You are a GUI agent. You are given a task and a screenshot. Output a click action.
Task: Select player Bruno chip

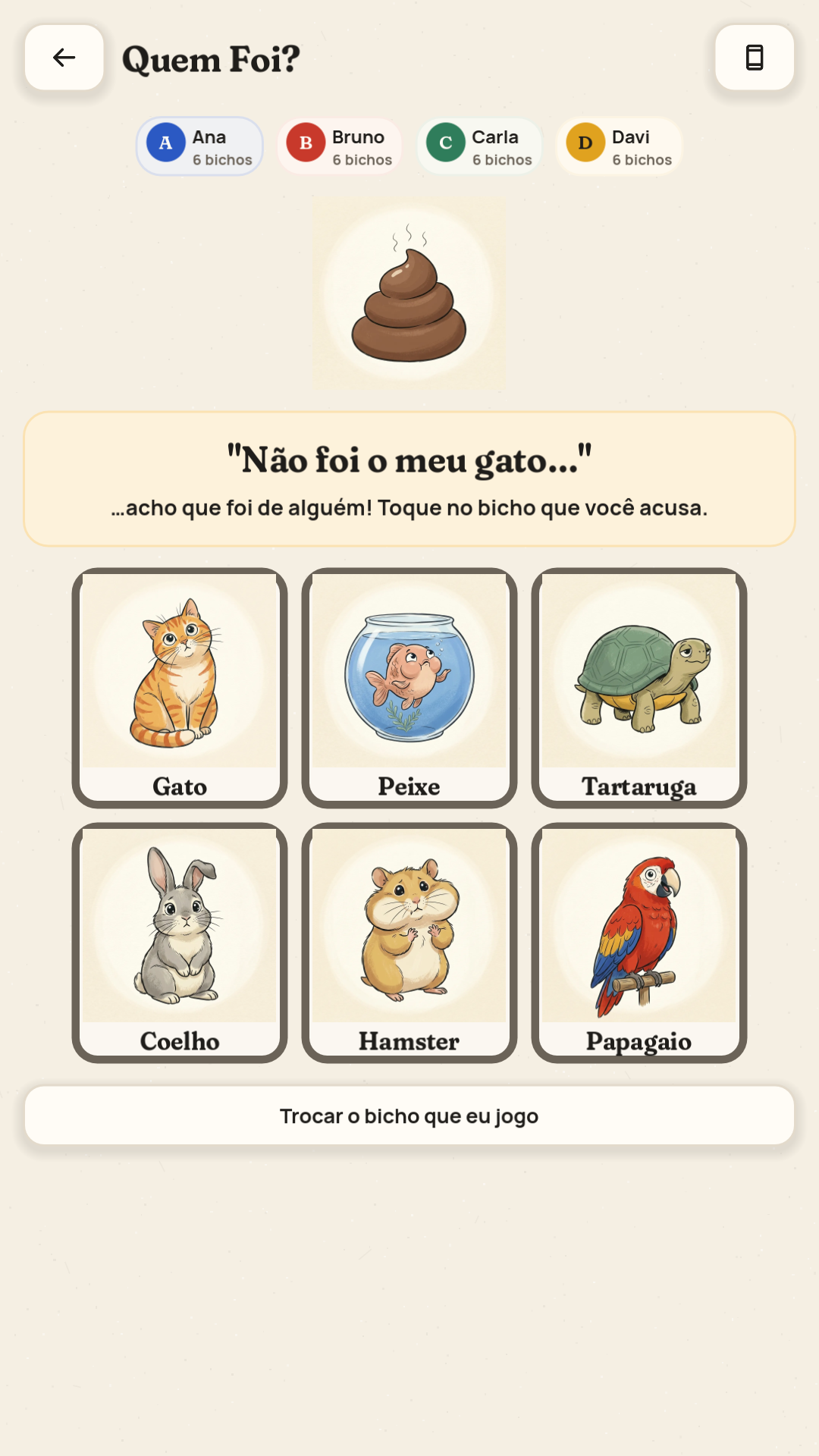(340, 146)
